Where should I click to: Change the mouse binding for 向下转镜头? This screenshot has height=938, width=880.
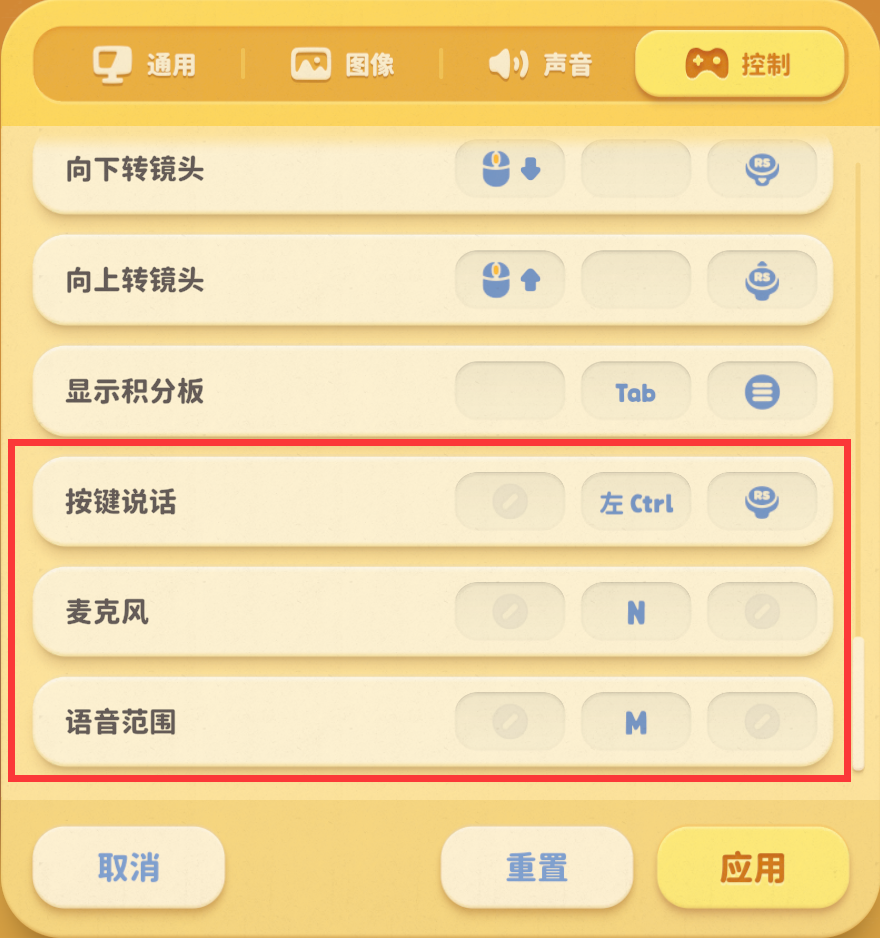click(510, 169)
